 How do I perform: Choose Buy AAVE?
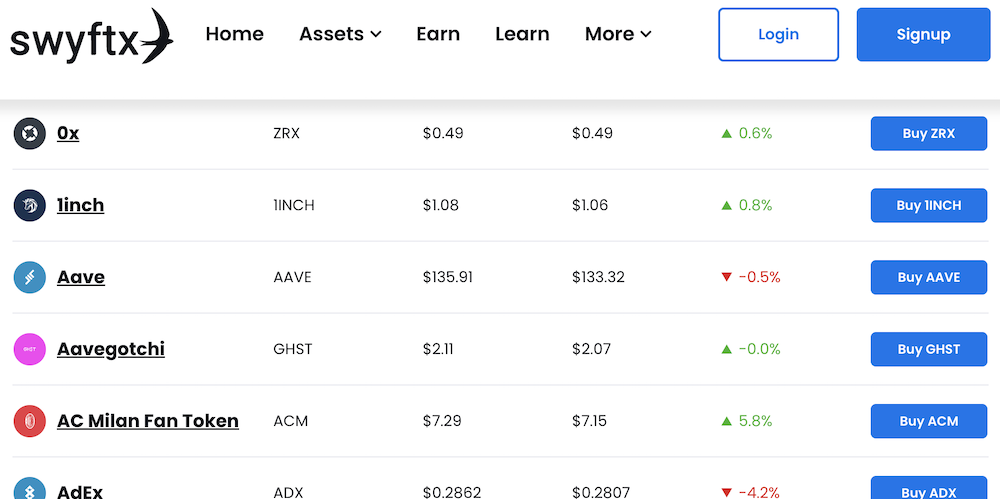(929, 277)
